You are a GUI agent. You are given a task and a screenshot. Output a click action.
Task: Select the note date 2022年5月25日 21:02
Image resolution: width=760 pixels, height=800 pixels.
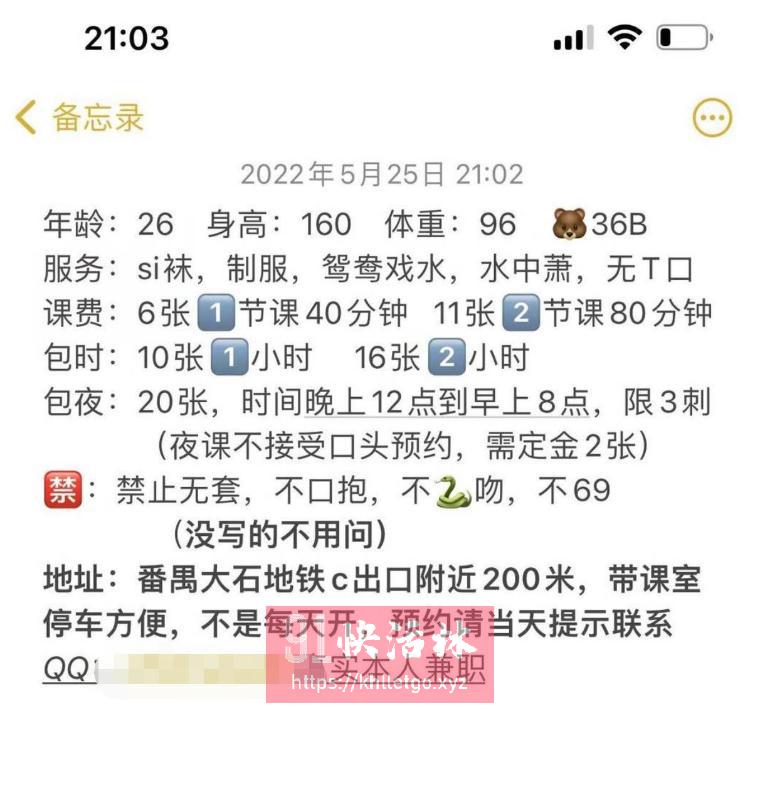380,173
